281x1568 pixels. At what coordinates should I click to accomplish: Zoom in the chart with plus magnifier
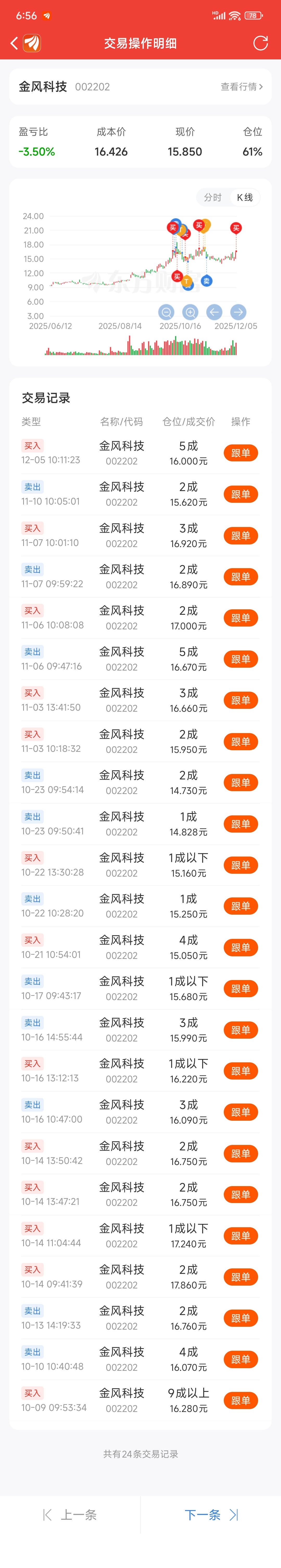[x=190, y=312]
